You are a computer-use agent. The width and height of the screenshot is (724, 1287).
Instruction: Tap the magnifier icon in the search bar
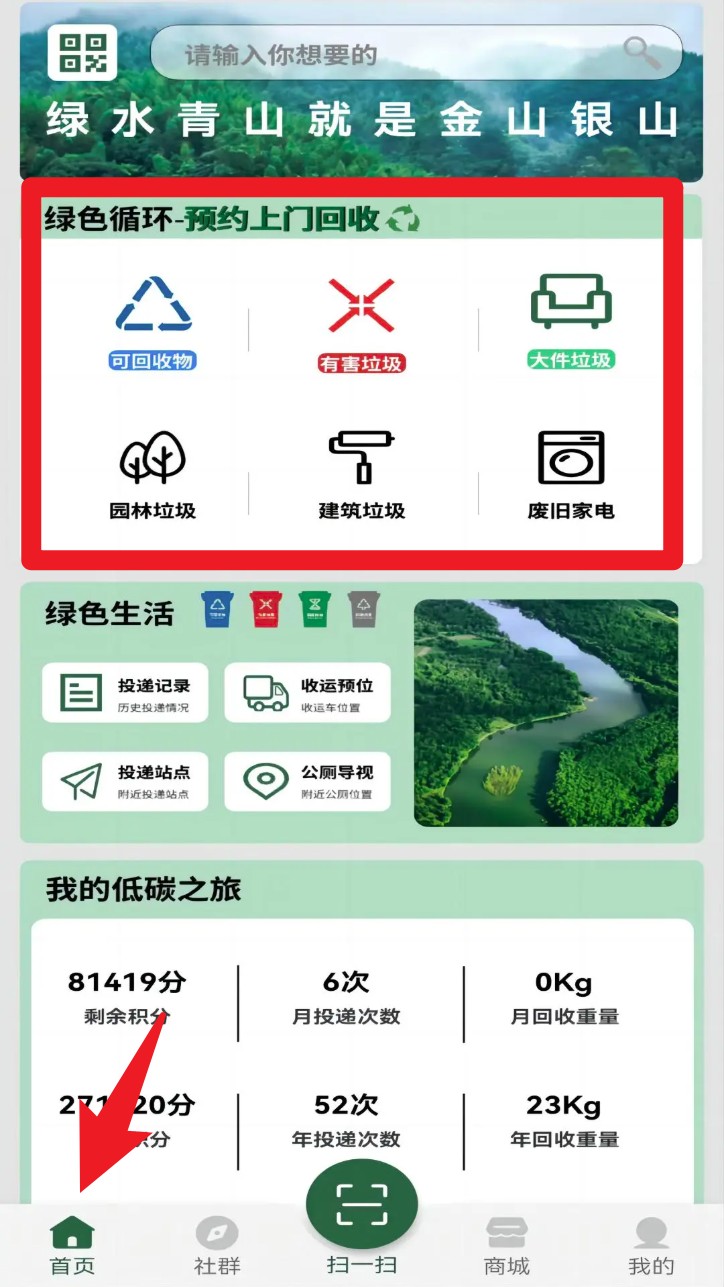pyautogui.click(x=642, y=52)
